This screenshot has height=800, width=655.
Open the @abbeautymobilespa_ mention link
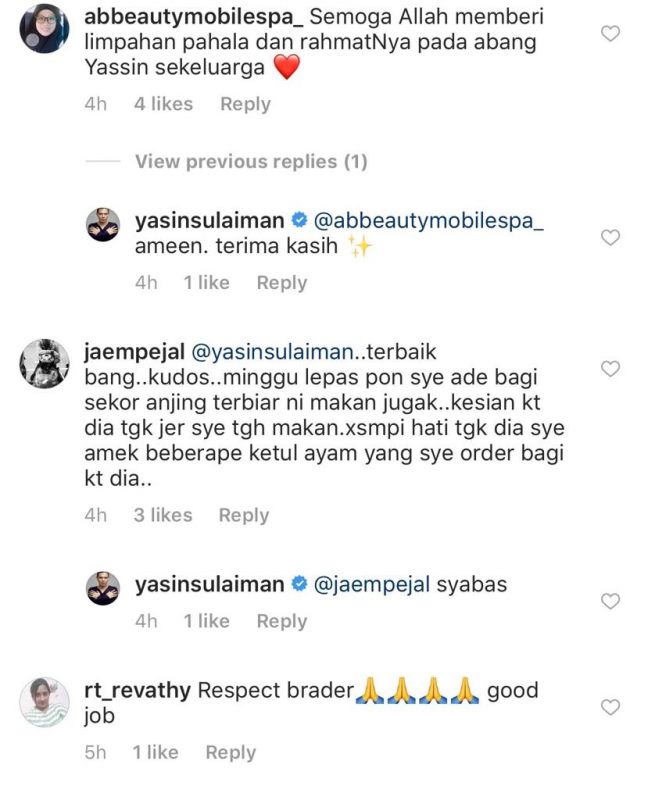(x=430, y=220)
